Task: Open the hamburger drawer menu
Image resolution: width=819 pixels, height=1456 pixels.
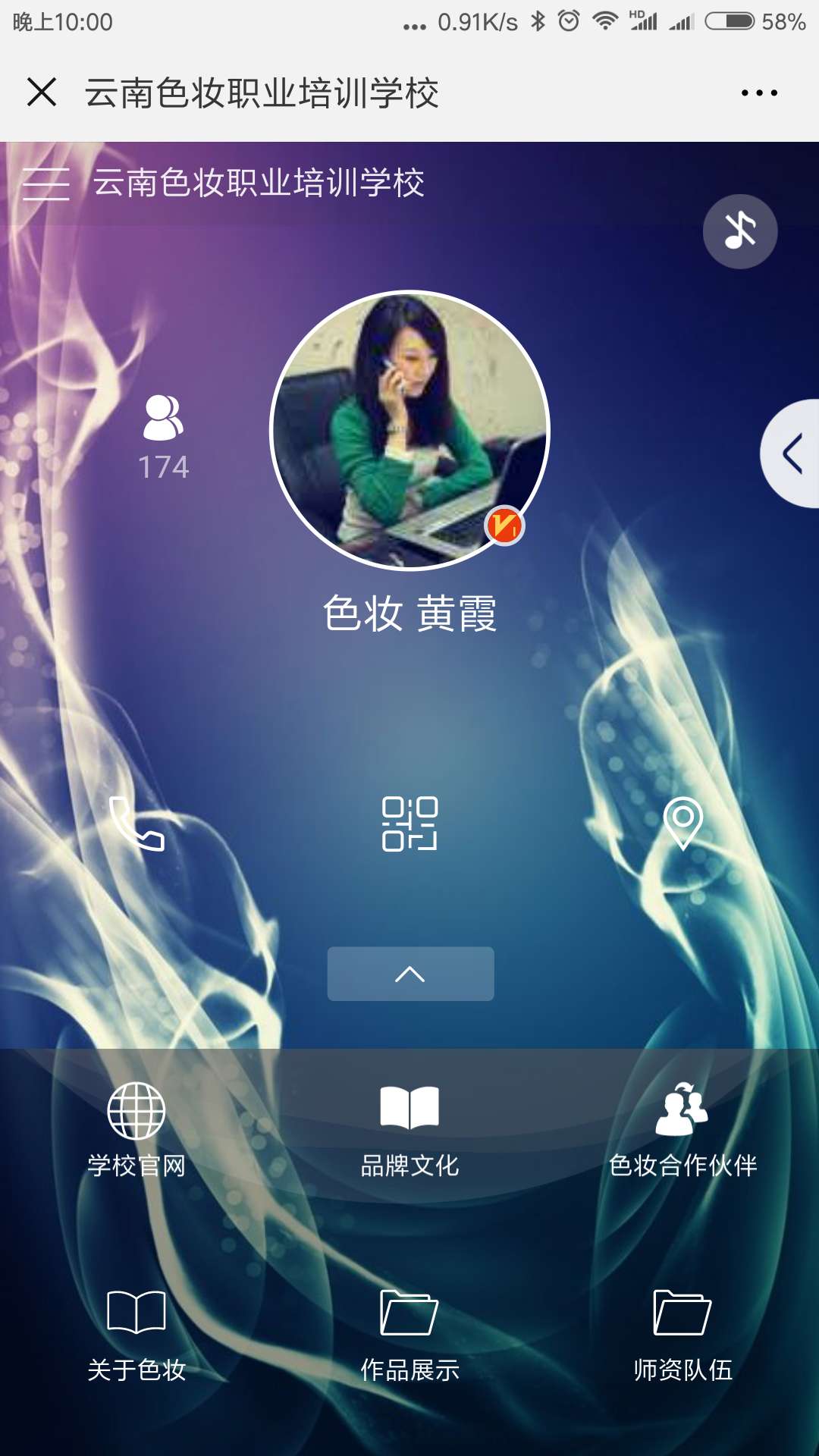Action: tap(45, 184)
